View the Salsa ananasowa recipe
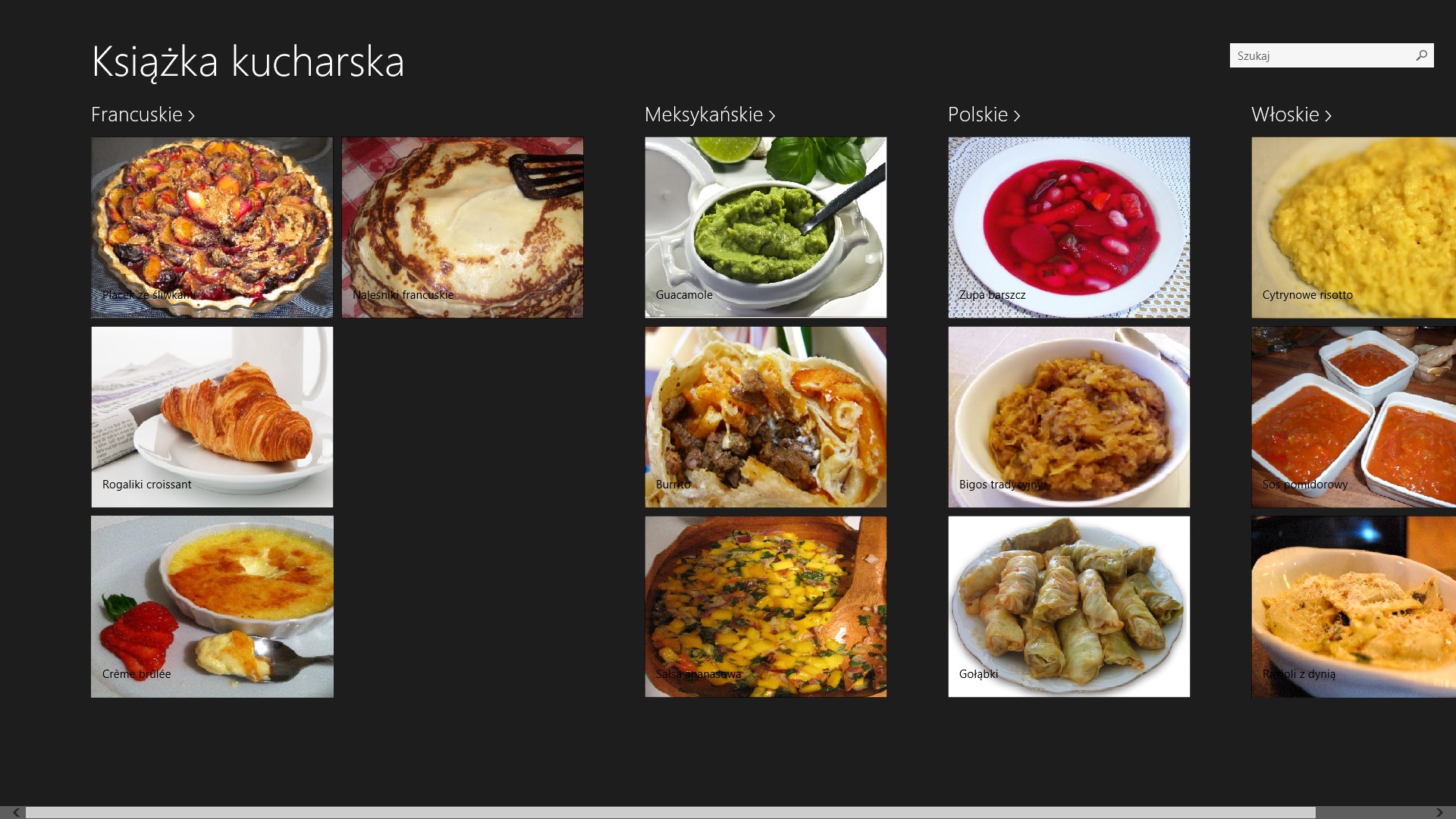 click(x=765, y=606)
